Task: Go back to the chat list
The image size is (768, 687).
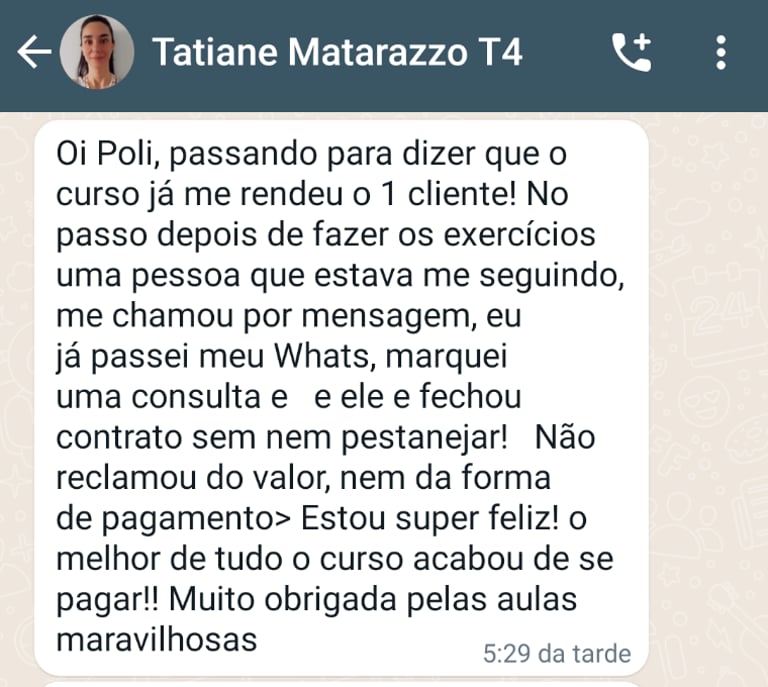Action: [34, 53]
